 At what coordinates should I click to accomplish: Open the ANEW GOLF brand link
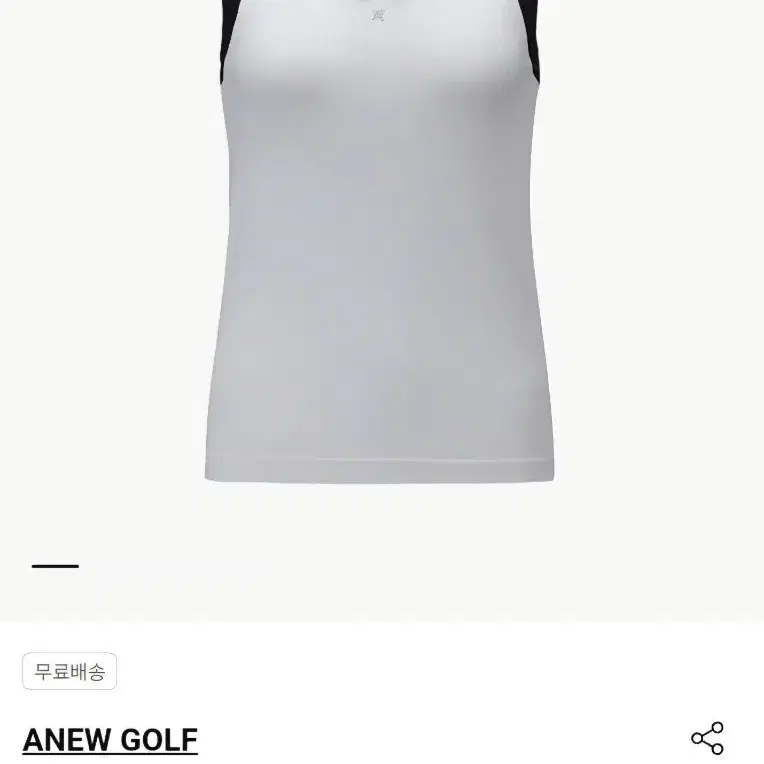click(110, 740)
